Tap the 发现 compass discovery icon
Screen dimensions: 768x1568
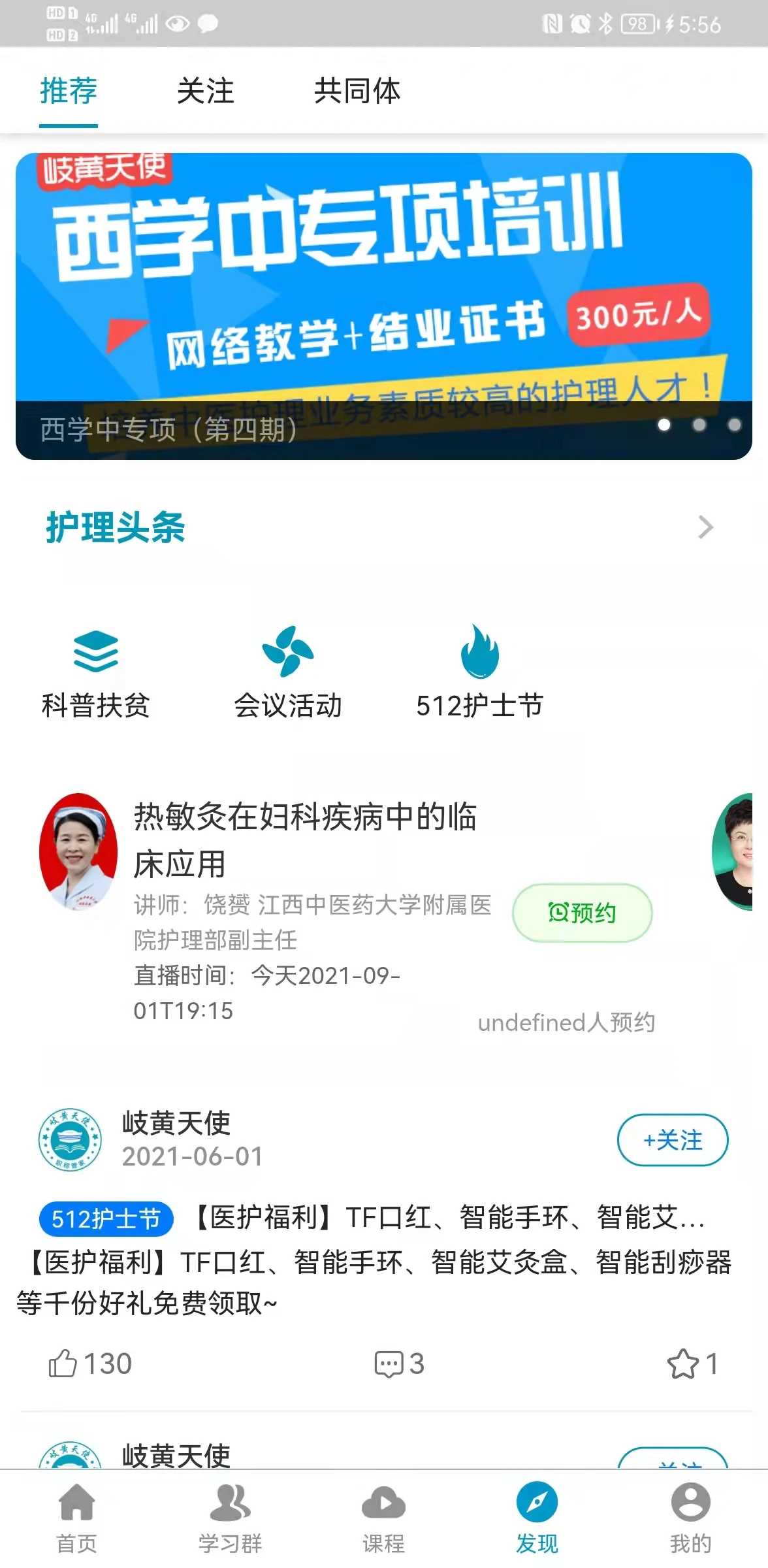pyautogui.click(x=537, y=1503)
